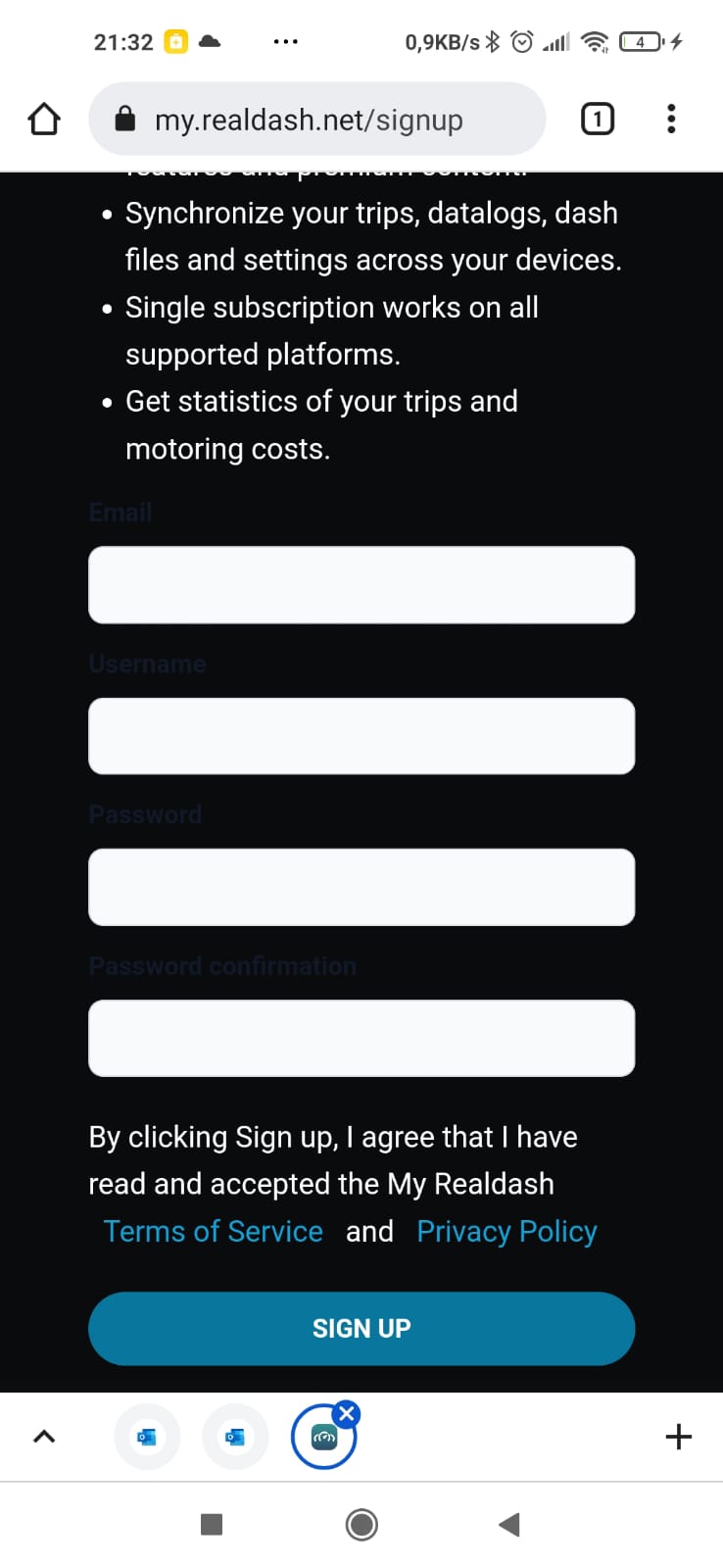Focus the Email field
This screenshot has height=1568, width=723.
[361, 585]
